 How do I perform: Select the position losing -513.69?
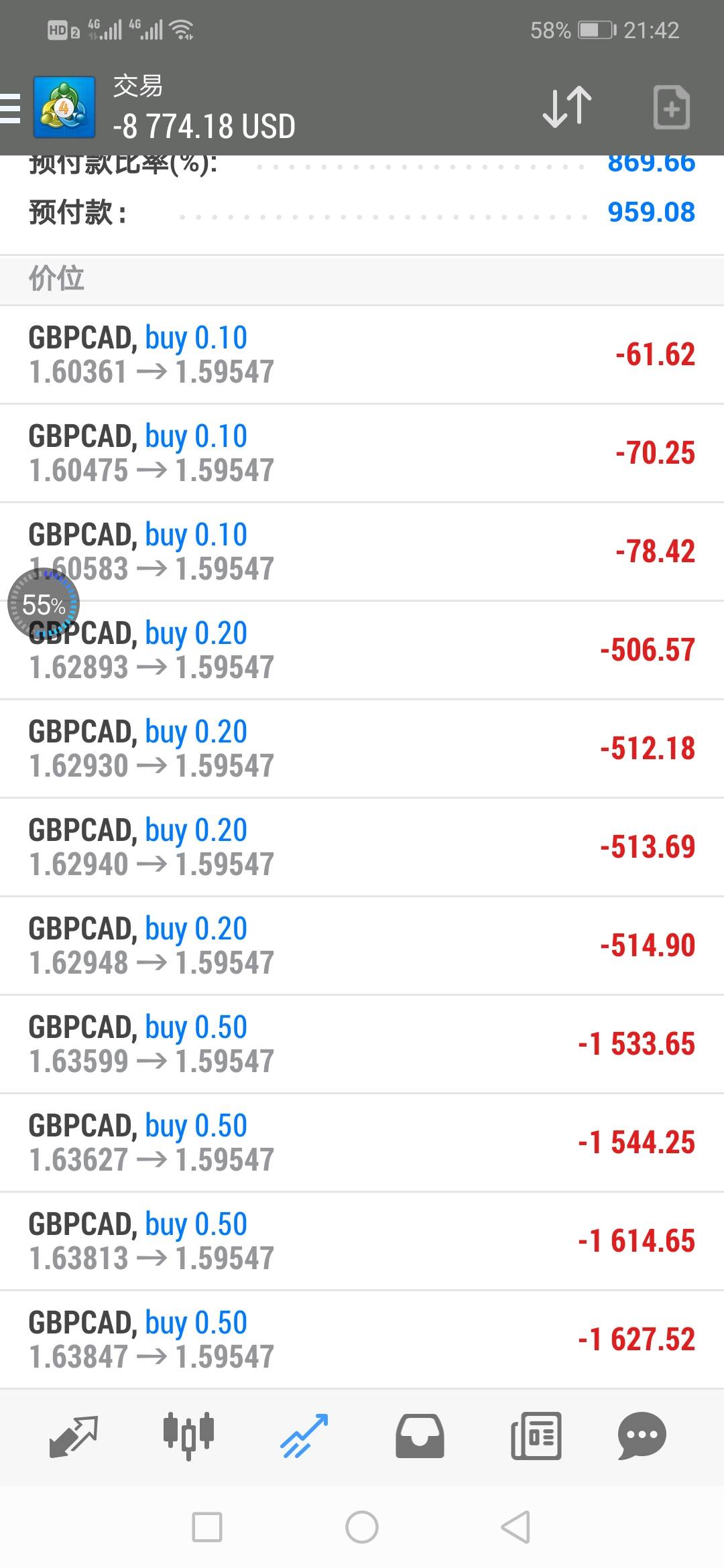tap(362, 847)
